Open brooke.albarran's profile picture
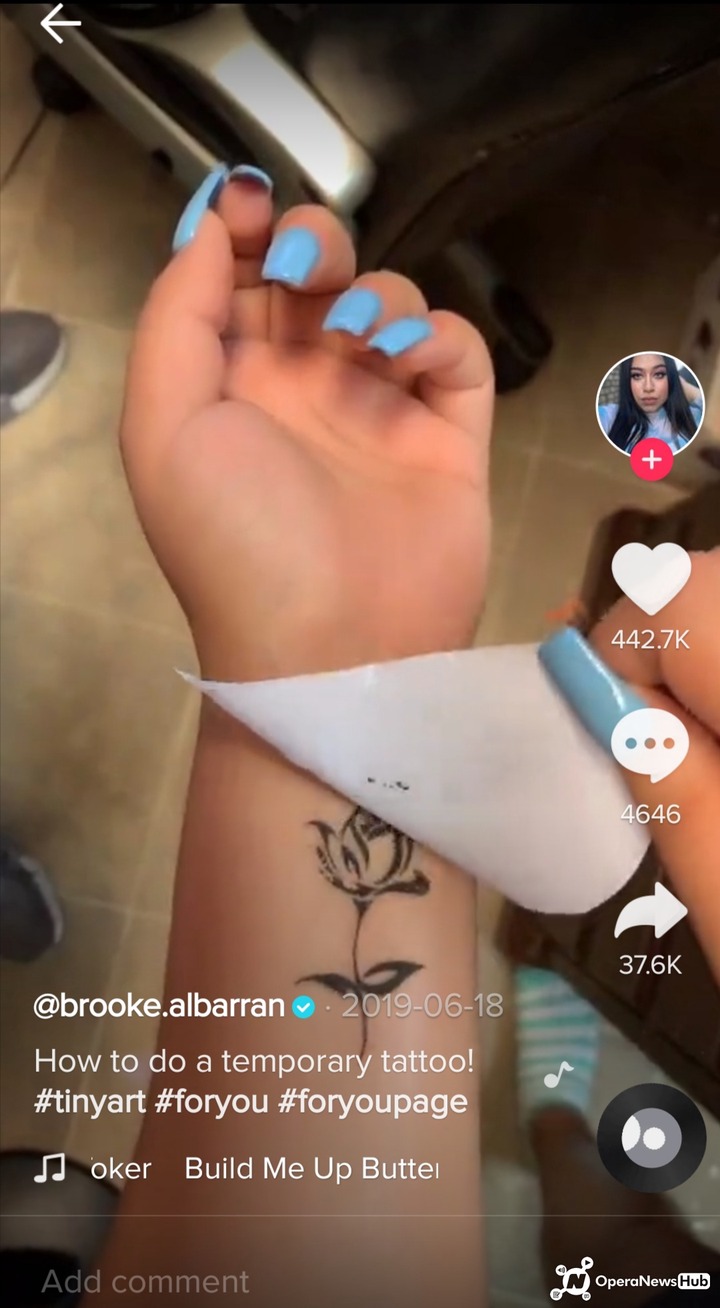Image resolution: width=720 pixels, height=1308 pixels. [x=649, y=402]
